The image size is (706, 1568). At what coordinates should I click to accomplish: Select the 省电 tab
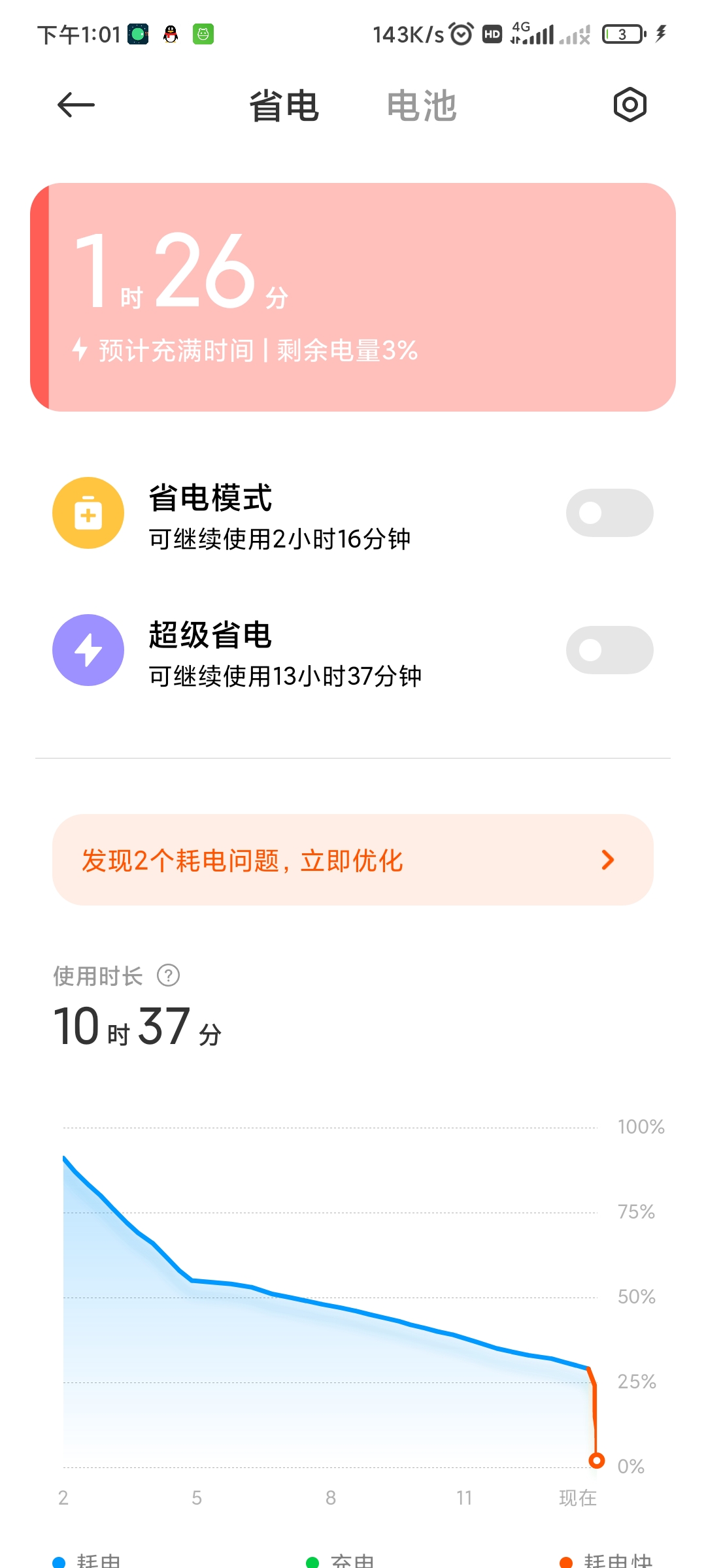(x=284, y=106)
